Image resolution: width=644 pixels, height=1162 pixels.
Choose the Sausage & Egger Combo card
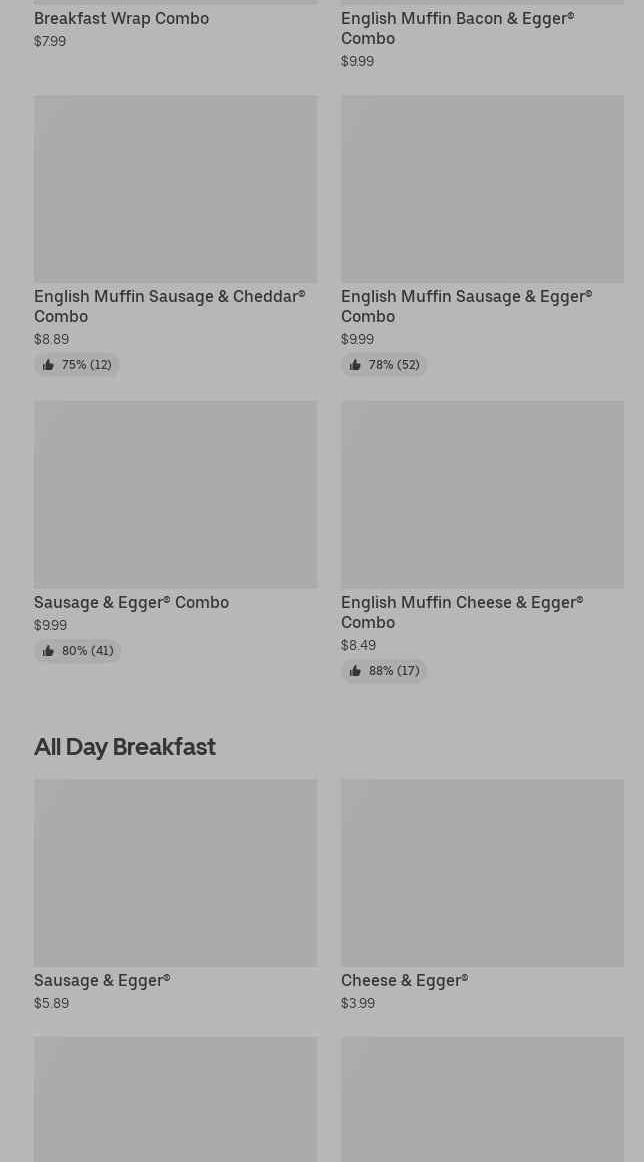pyautogui.click(x=175, y=531)
